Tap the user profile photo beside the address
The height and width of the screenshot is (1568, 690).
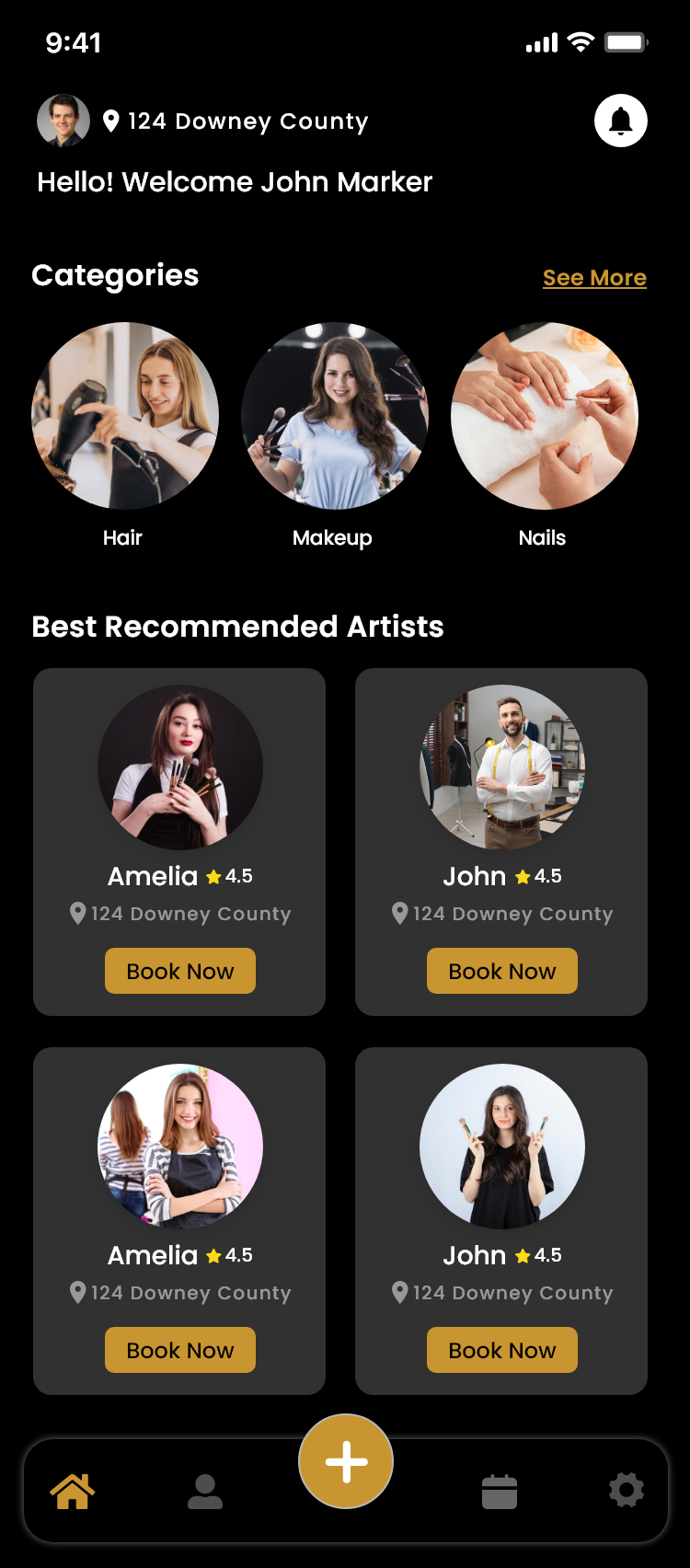tap(63, 121)
